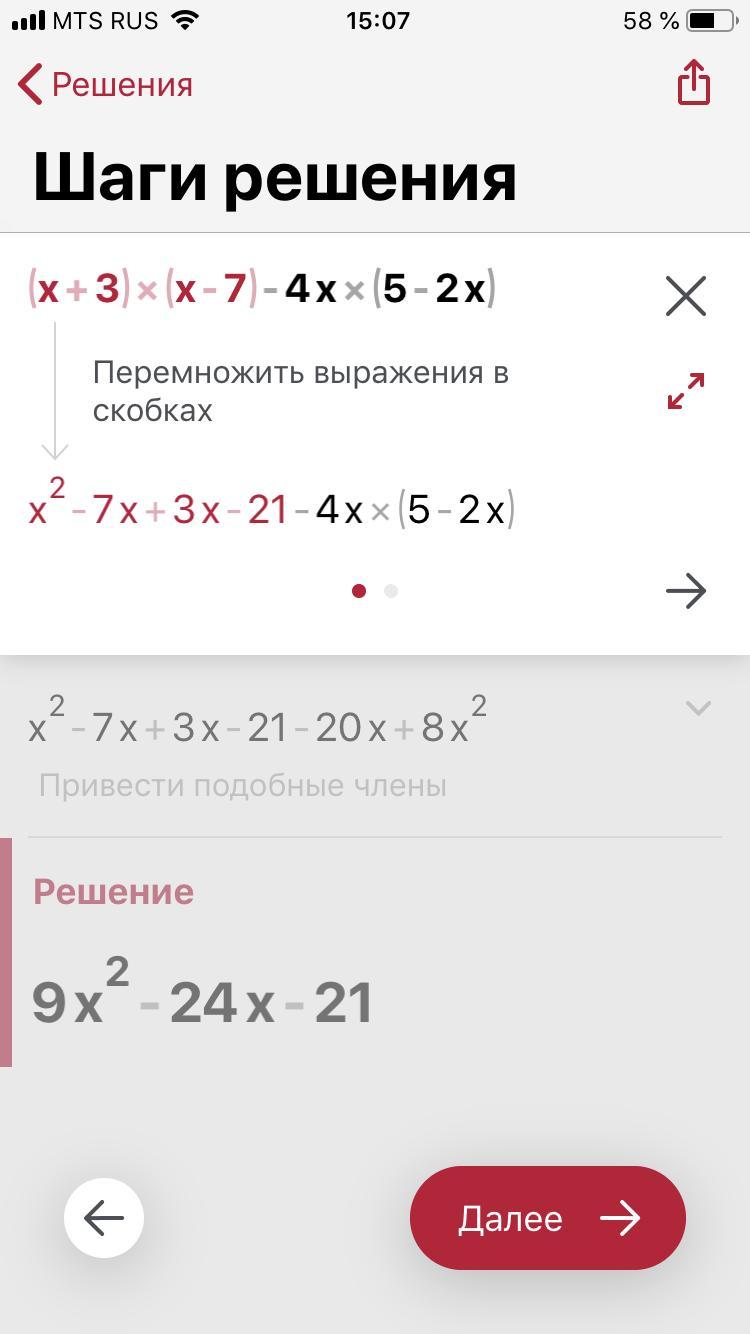Close the expanded step card
This screenshot has width=750, height=1334.
click(686, 296)
